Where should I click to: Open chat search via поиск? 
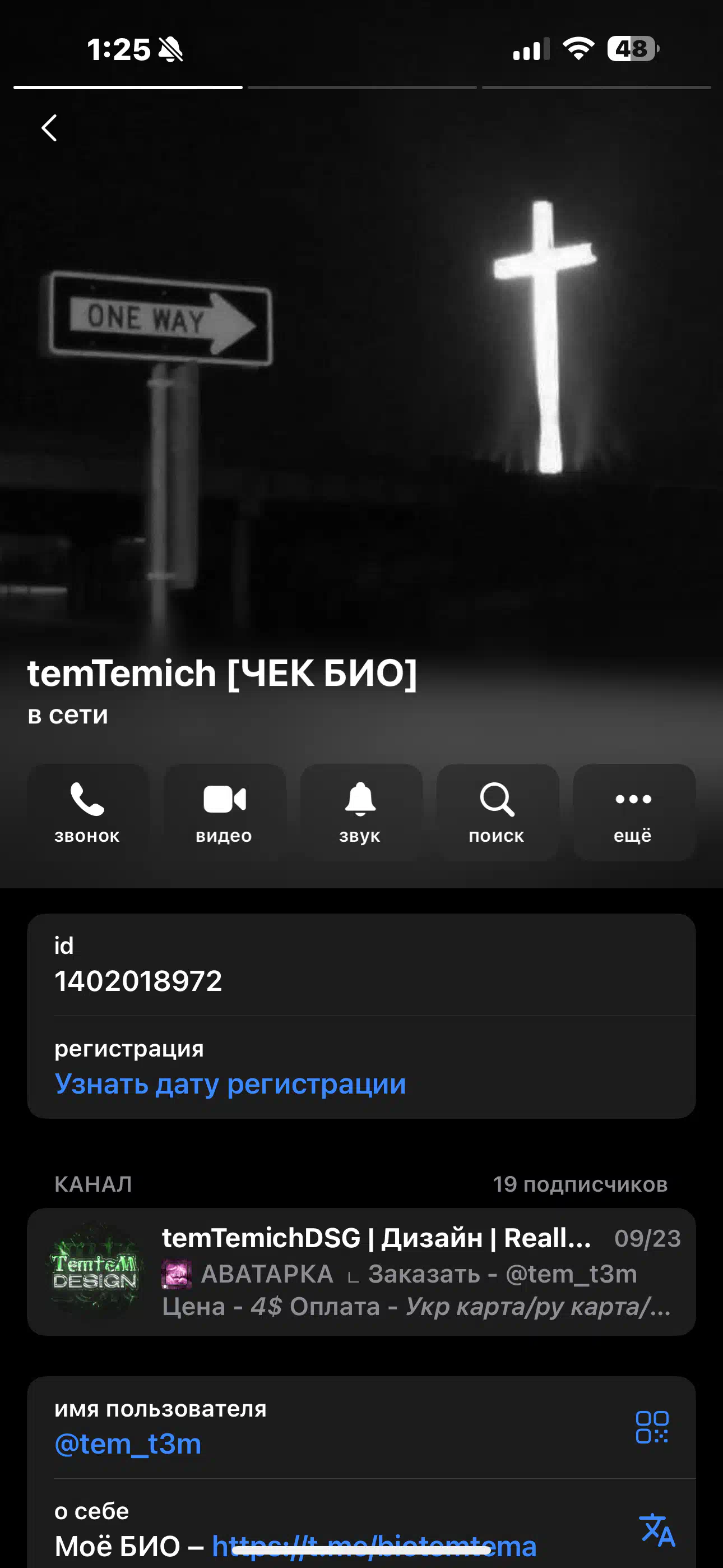[x=497, y=813]
